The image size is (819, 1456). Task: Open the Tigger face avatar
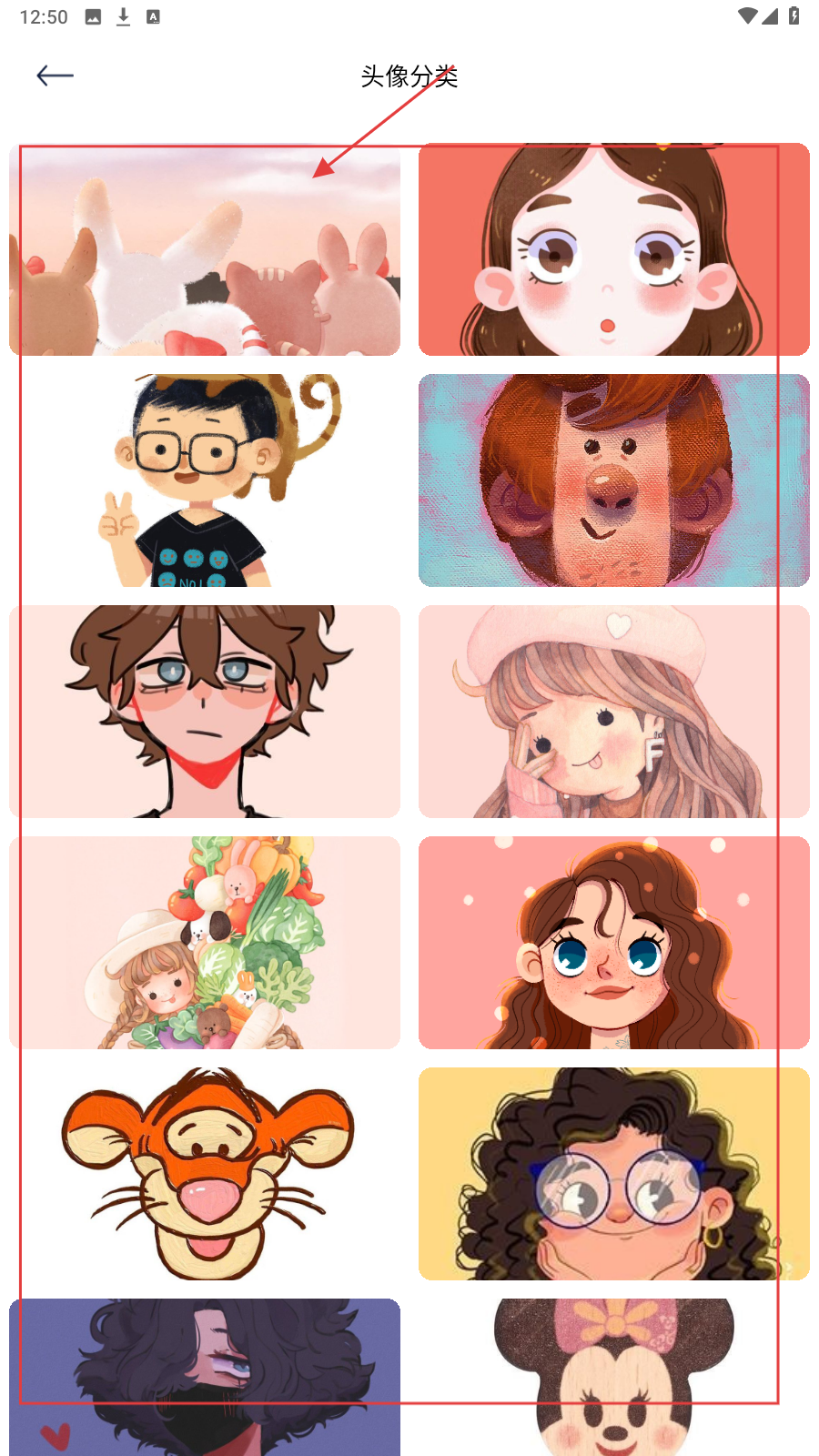click(205, 1174)
